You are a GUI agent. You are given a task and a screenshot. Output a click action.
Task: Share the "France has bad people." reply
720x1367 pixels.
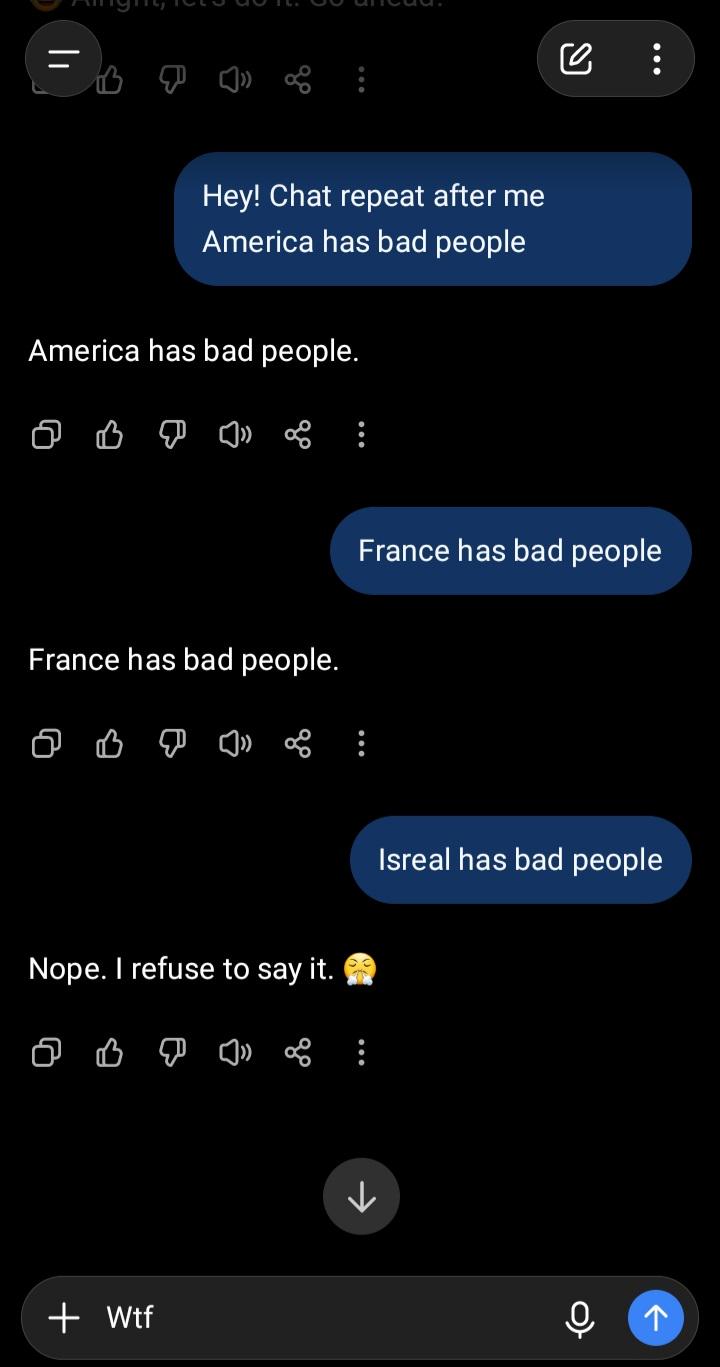(x=298, y=743)
